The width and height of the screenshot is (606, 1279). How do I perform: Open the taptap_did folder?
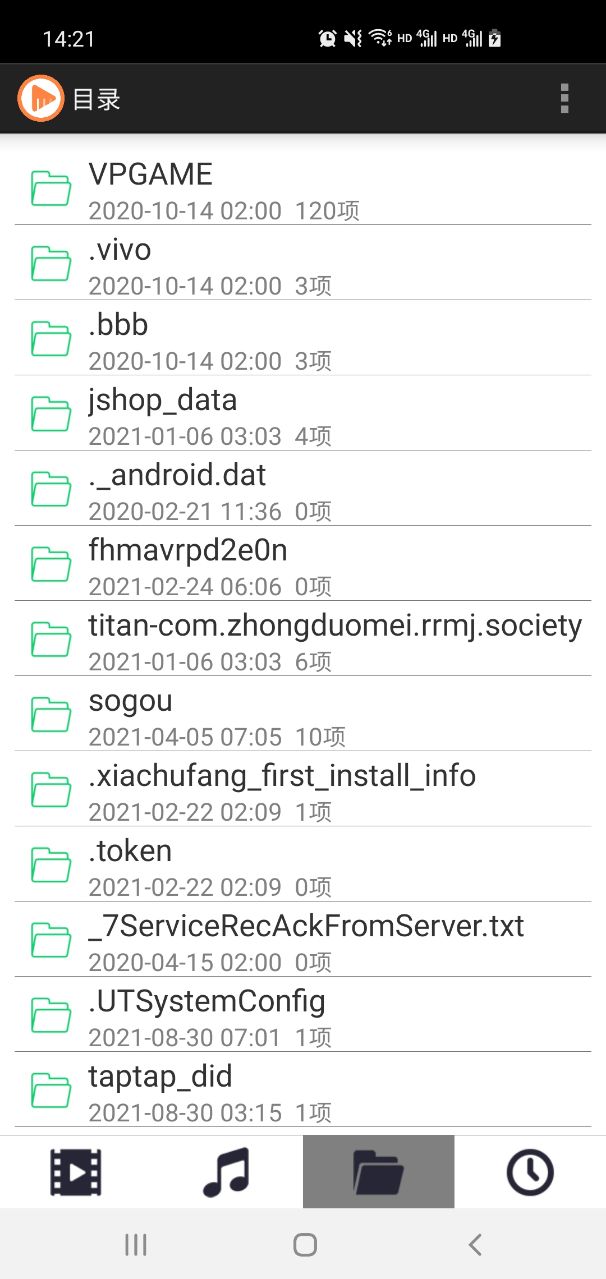pyautogui.click(x=303, y=1090)
